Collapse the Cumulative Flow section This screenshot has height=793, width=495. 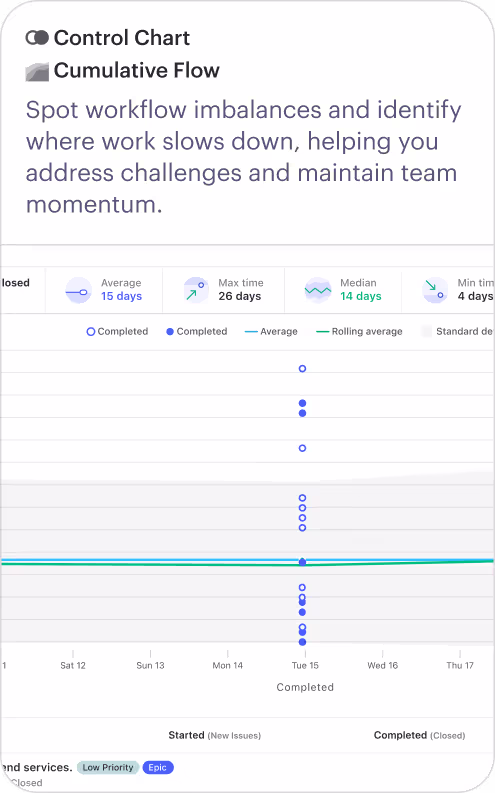coord(122,70)
